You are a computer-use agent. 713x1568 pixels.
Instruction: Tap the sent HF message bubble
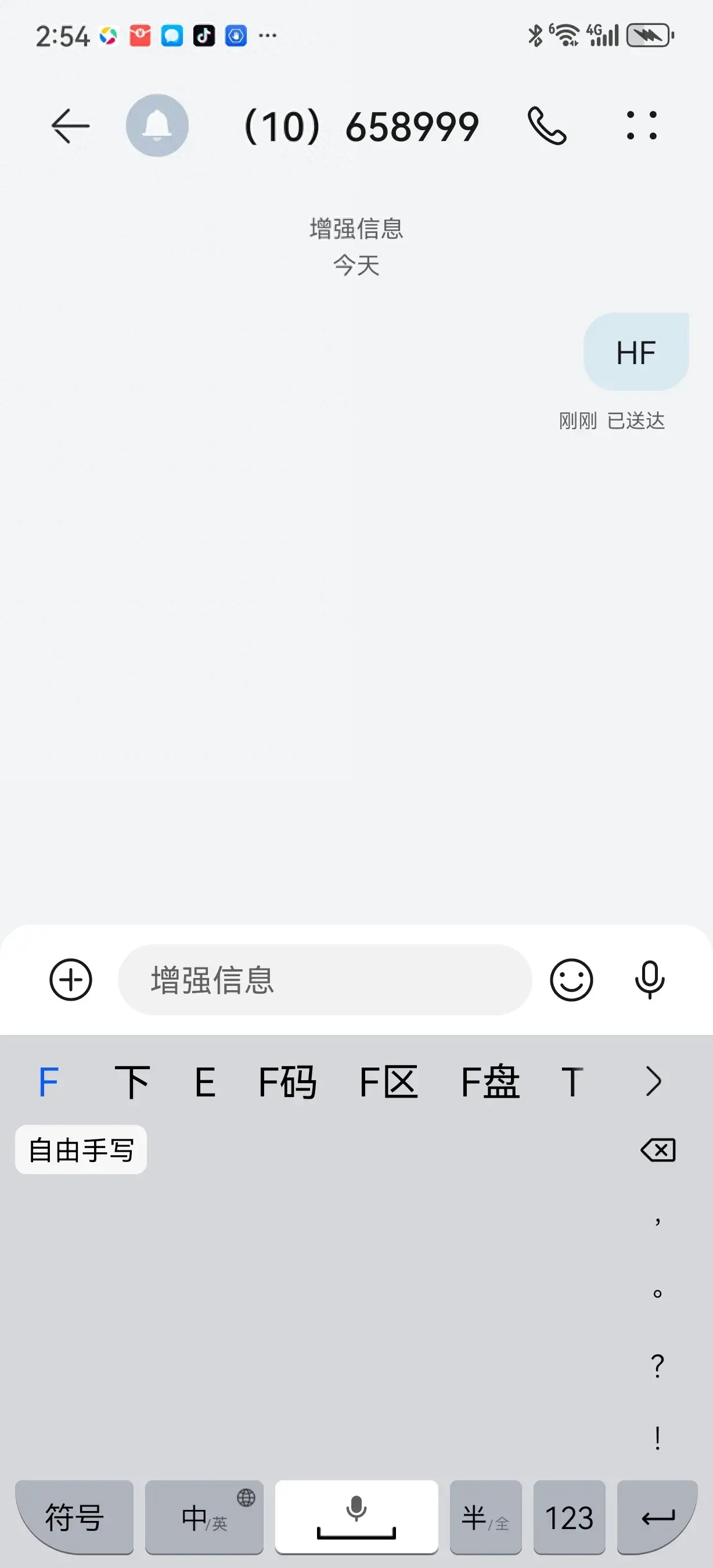(x=636, y=353)
